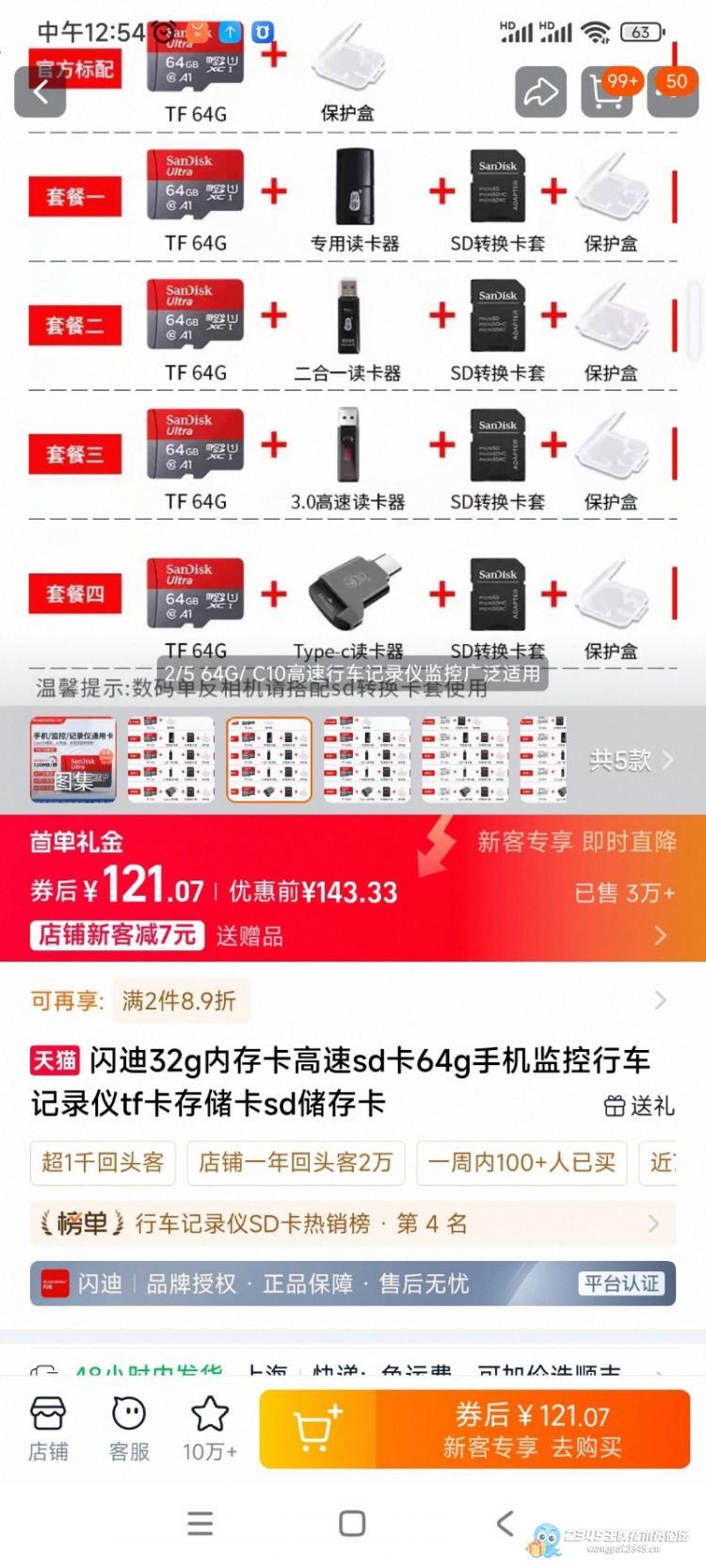The width and height of the screenshot is (706, 1568).
Task: Share this product
Action: coord(540,91)
